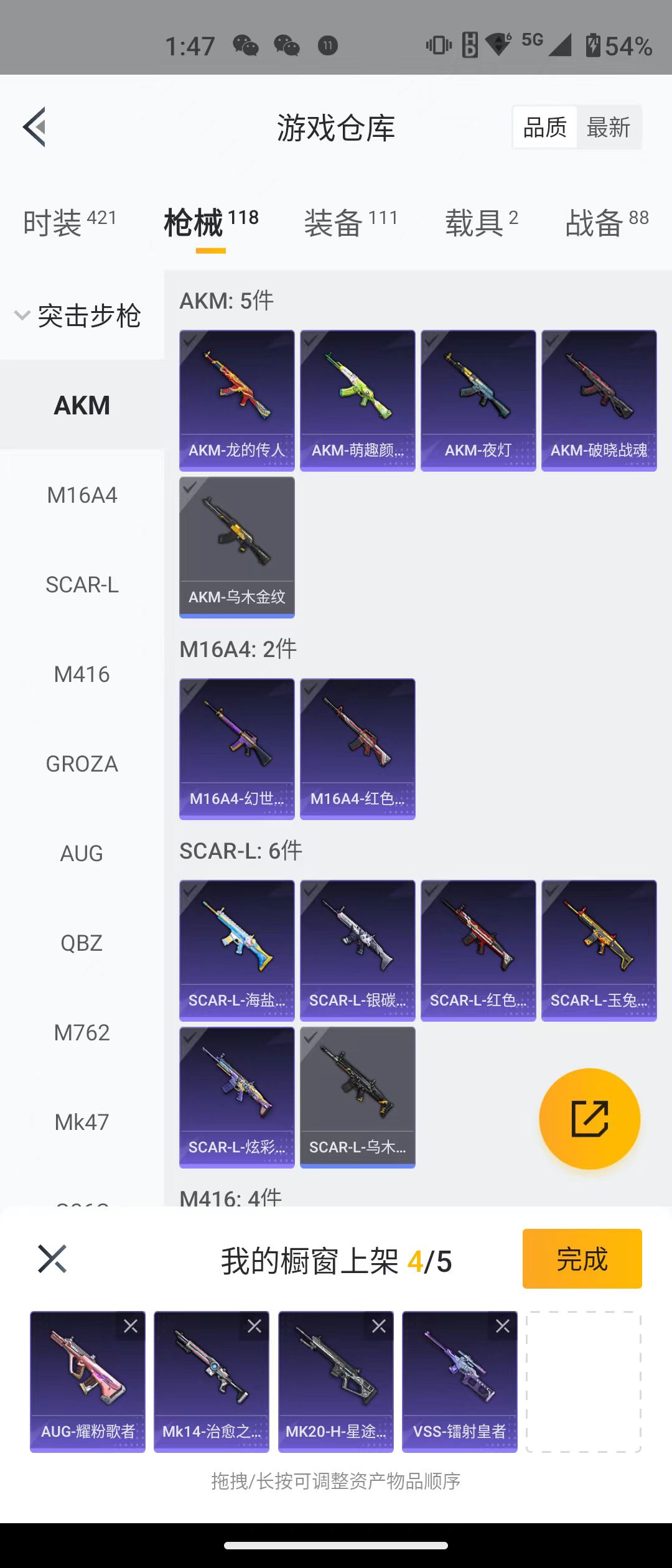
Task: Remove AUG-耀粉歌者 from the showcase
Action: tap(131, 1326)
